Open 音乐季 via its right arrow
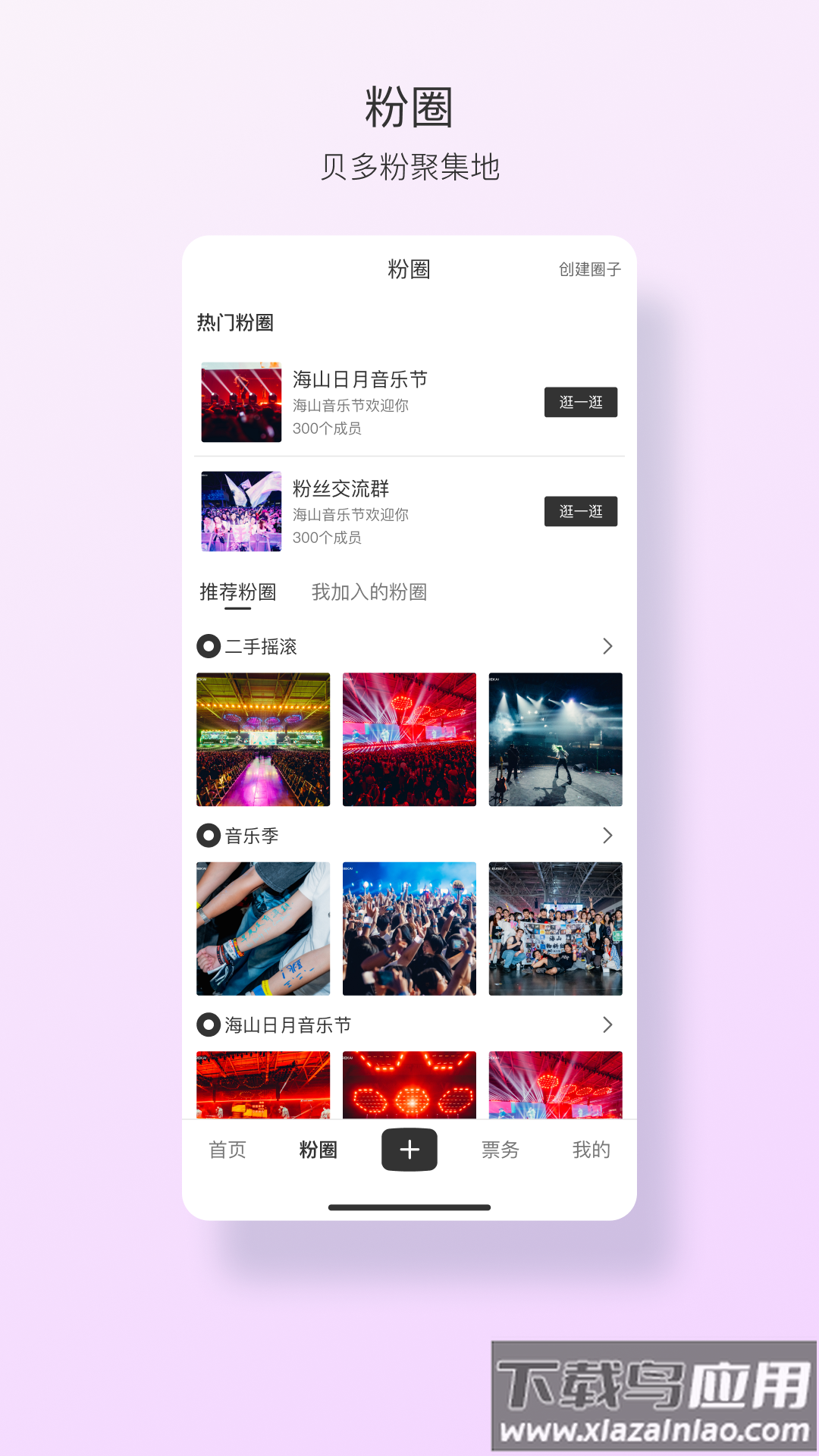Image resolution: width=819 pixels, height=1456 pixels. (x=607, y=836)
